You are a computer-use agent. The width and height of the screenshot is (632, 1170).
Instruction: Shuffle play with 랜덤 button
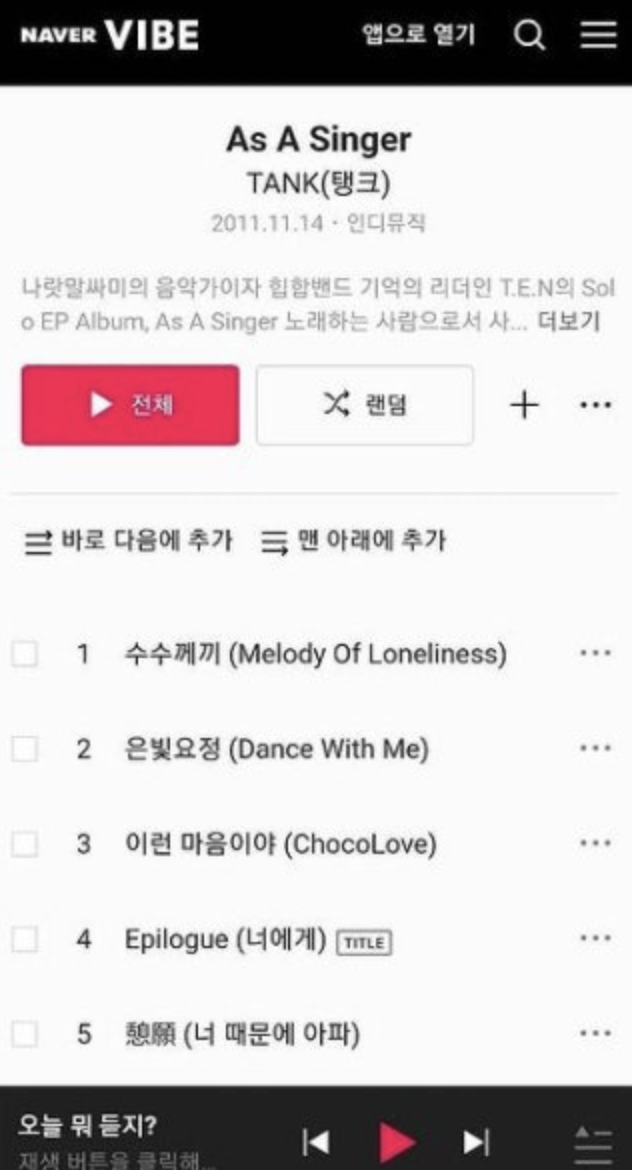click(365, 405)
